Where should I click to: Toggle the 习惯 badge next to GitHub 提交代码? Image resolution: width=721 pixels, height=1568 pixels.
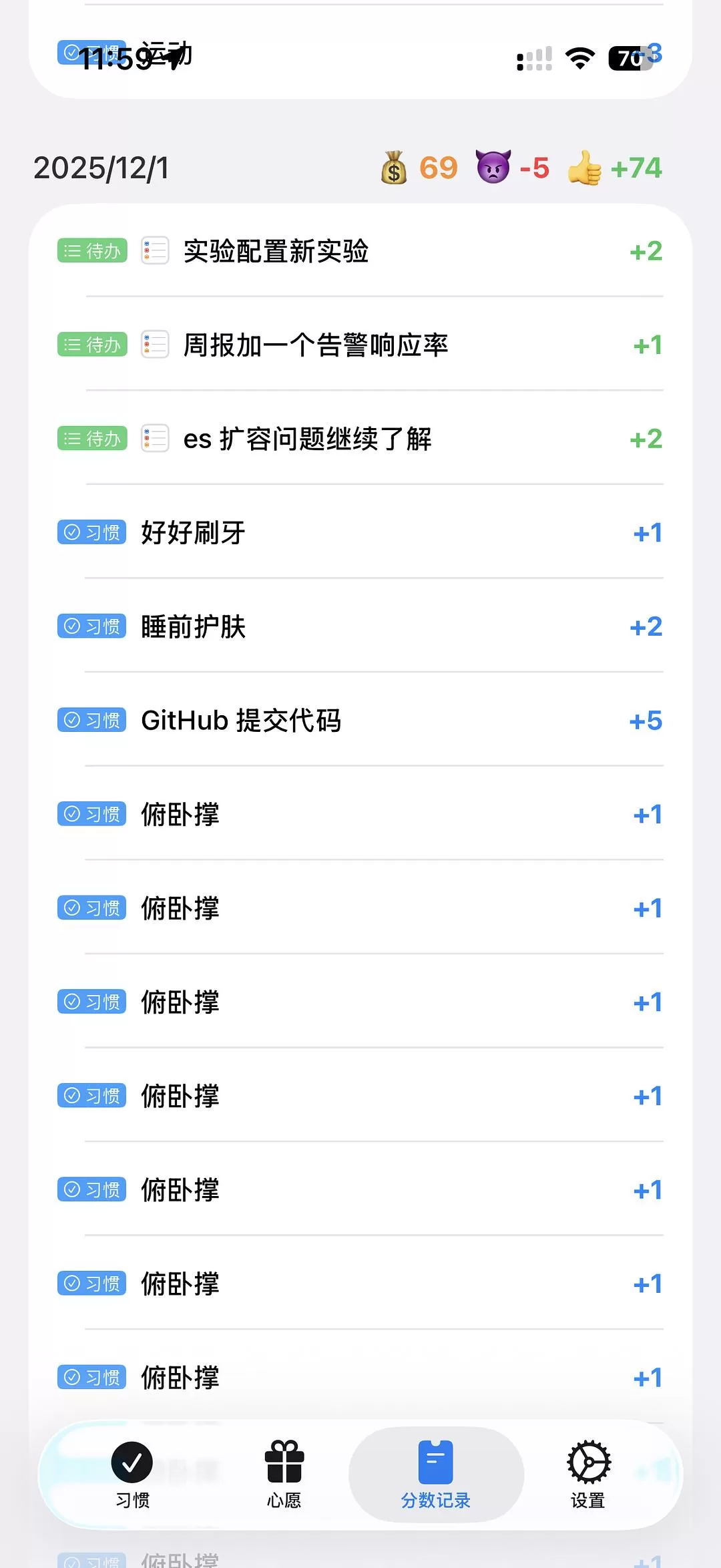click(91, 720)
